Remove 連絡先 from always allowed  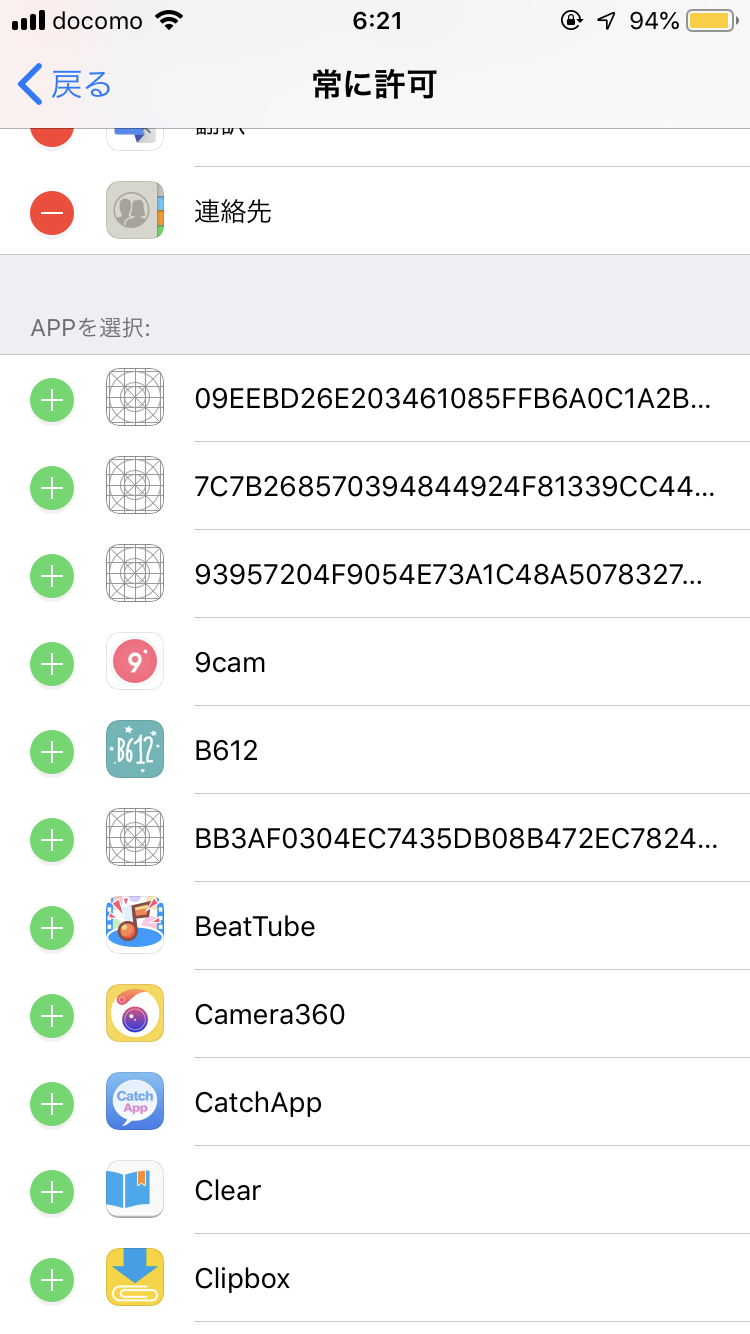click(52, 212)
